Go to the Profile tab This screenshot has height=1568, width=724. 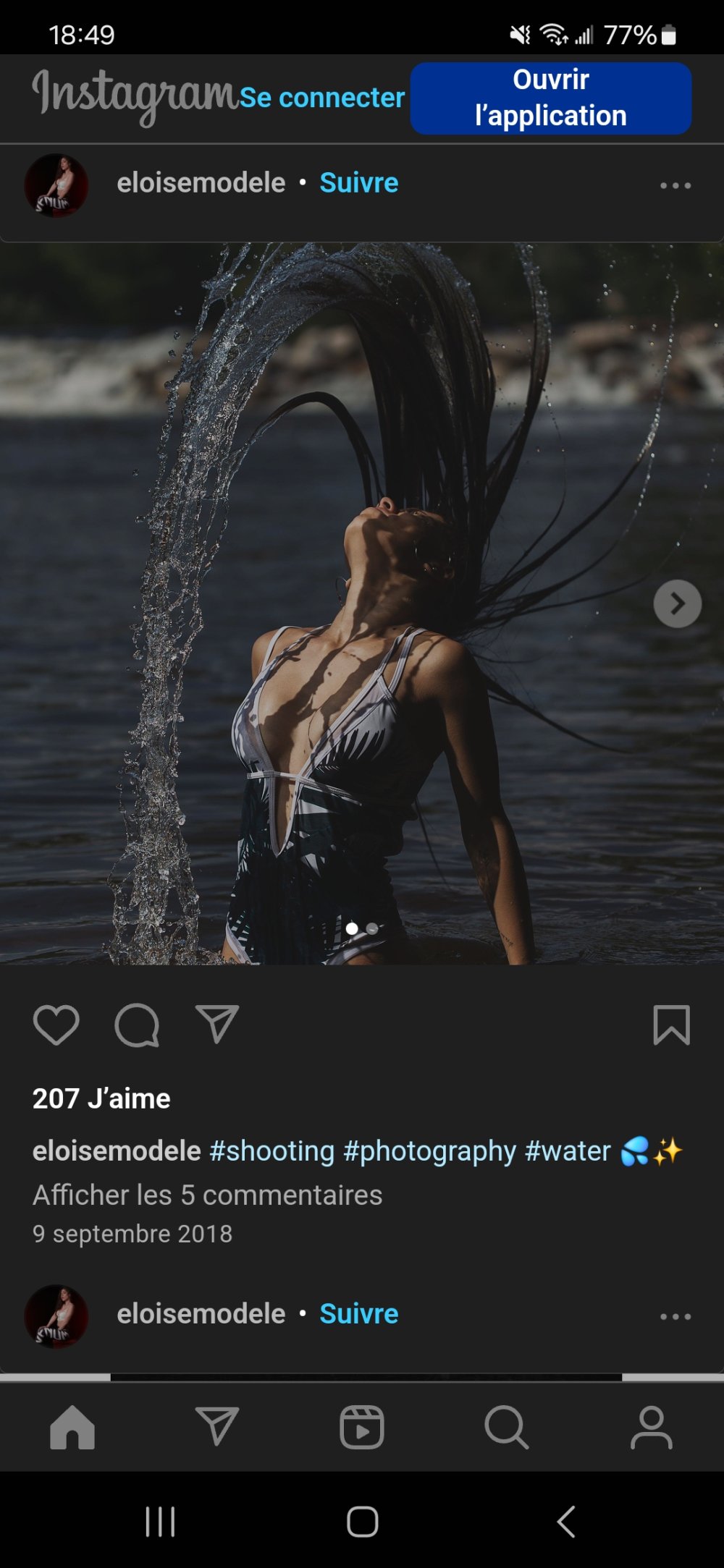pos(651,1428)
